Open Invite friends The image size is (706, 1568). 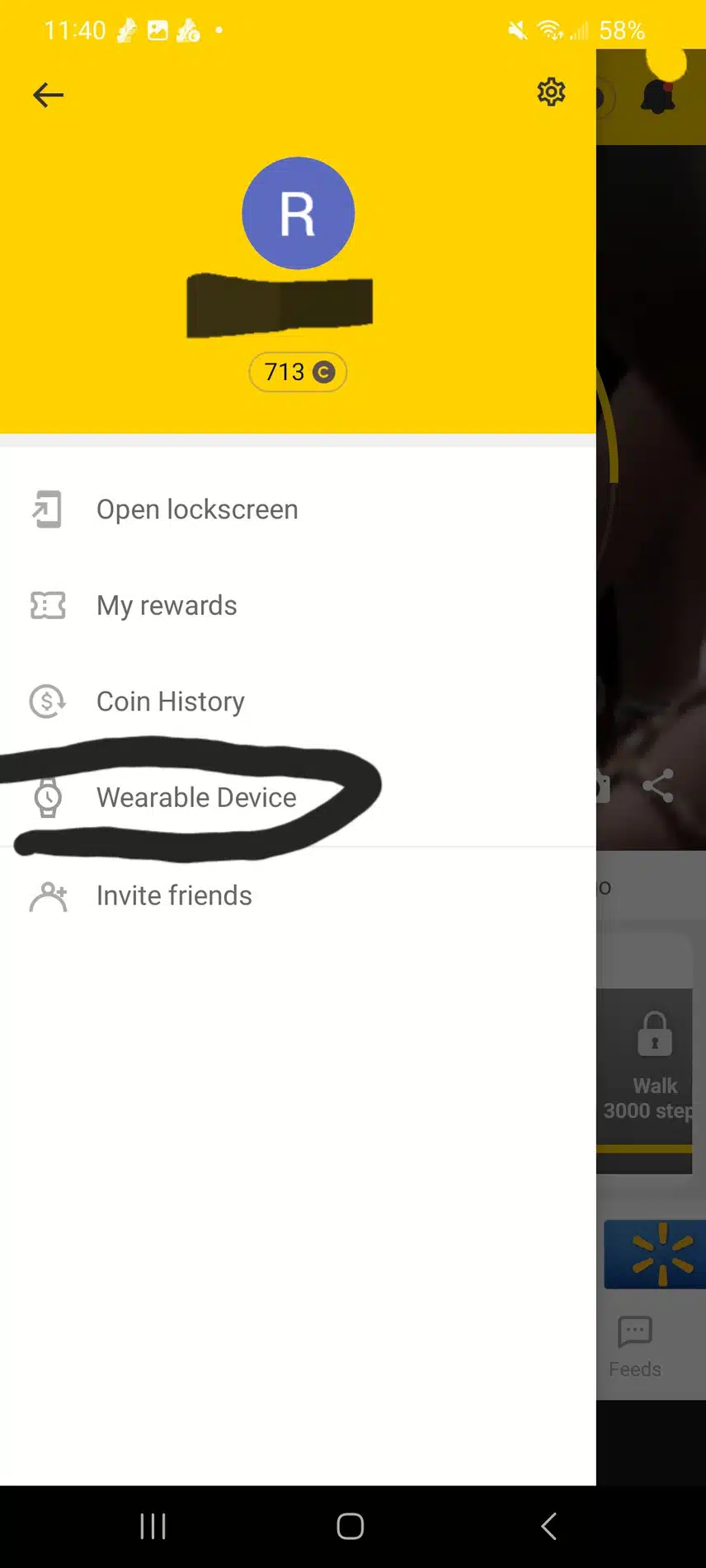174,895
